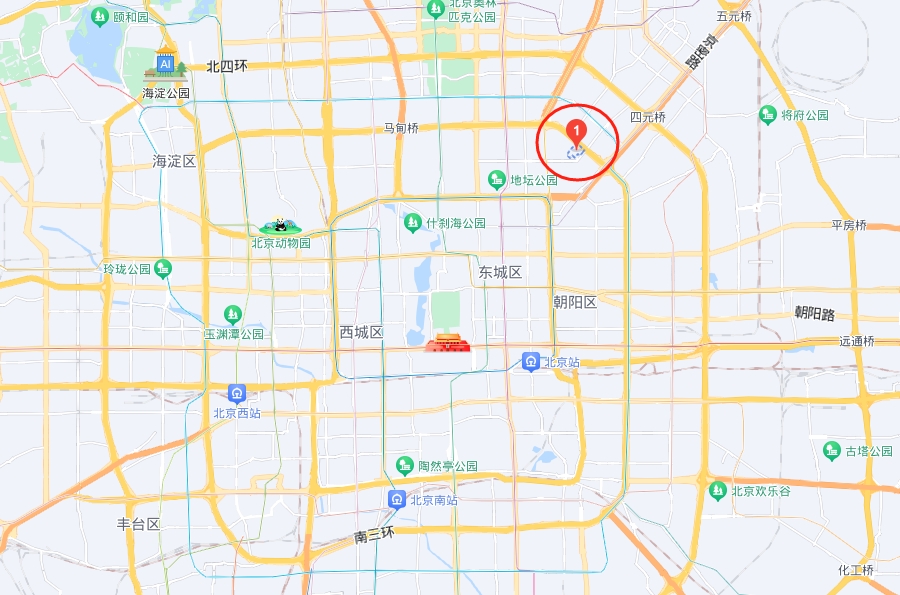Viewport: 900px width, 595px height.
Task: Tap the 北京欢乐谷 point of interest
Action: [718, 490]
